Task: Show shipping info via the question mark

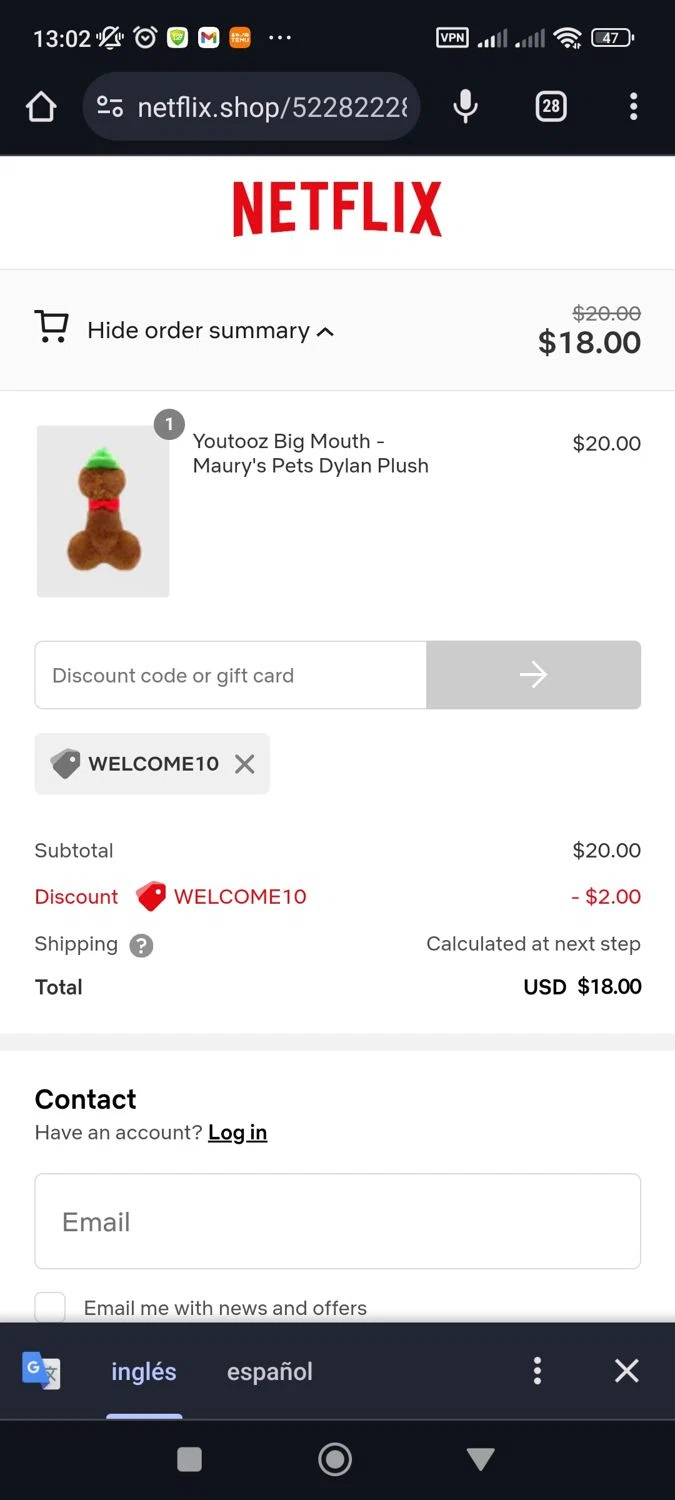Action: pos(142,945)
